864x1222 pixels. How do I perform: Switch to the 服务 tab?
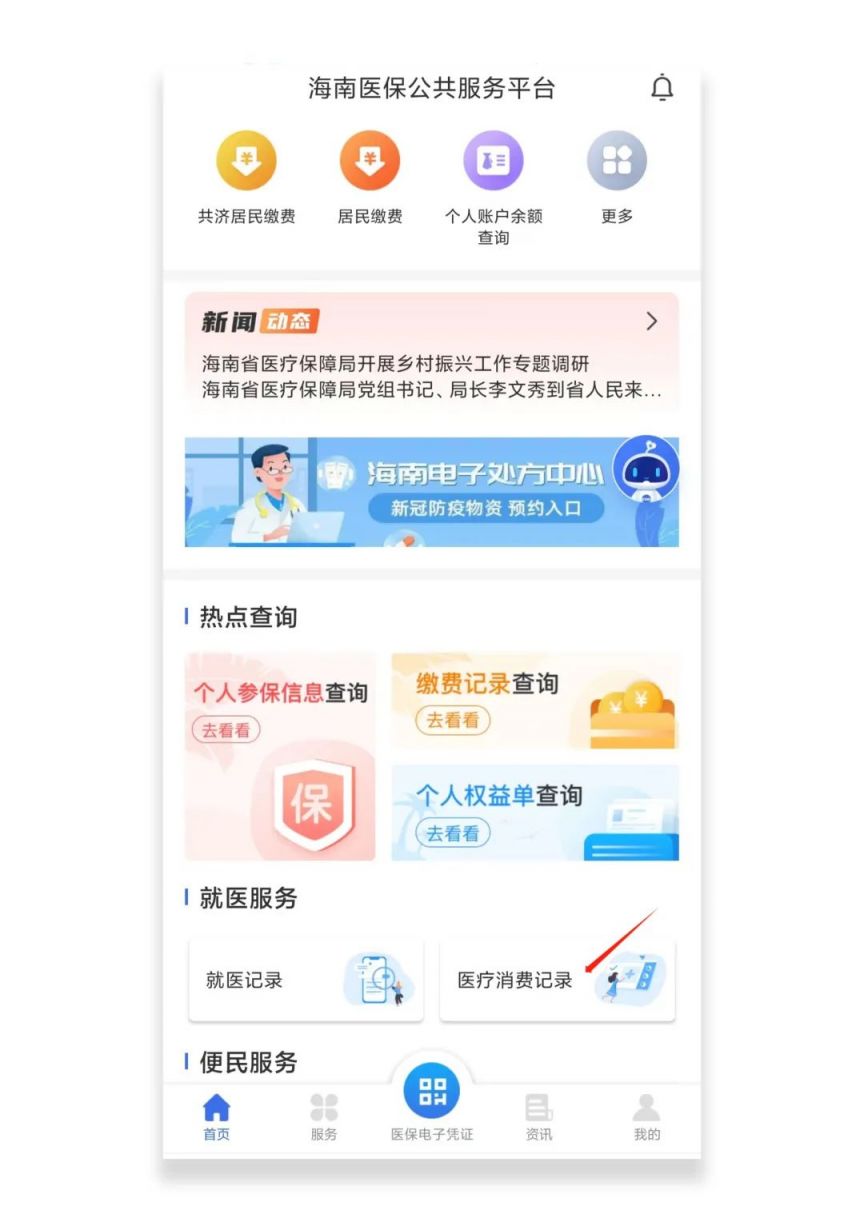click(324, 1117)
